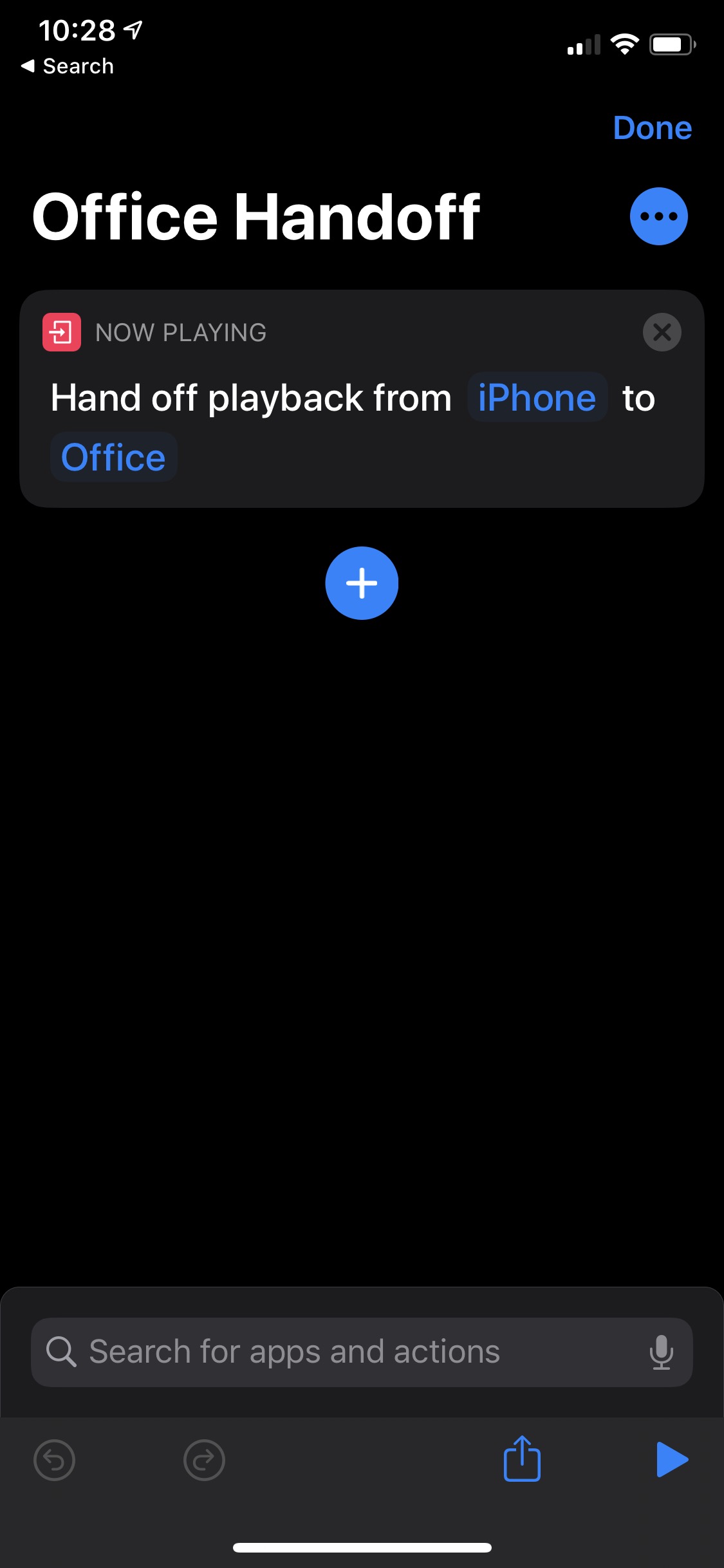Image resolution: width=724 pixels, height=1568 pixels.
Task: Add a new action with the plus button
Action: pos(362,583)
